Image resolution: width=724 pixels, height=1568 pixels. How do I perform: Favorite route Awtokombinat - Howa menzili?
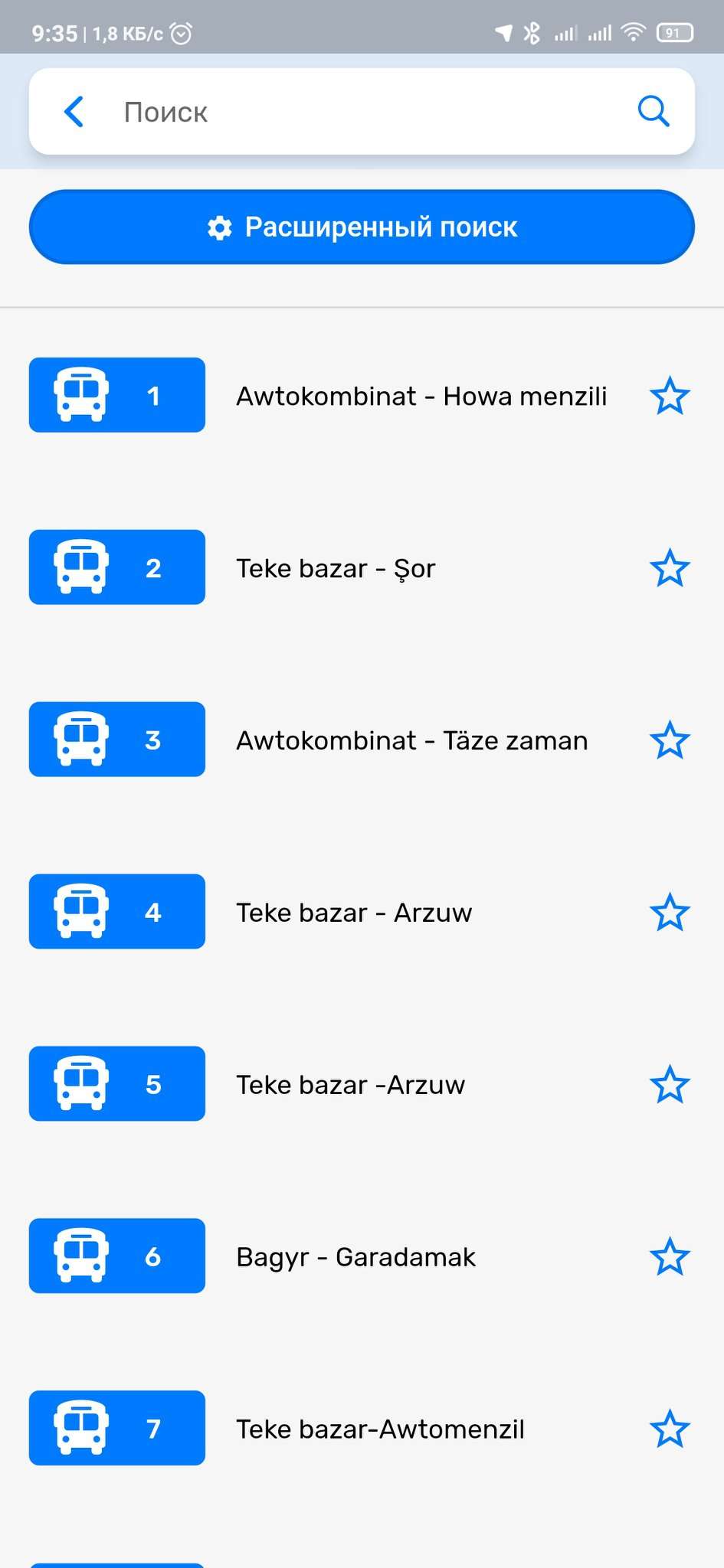670,396
